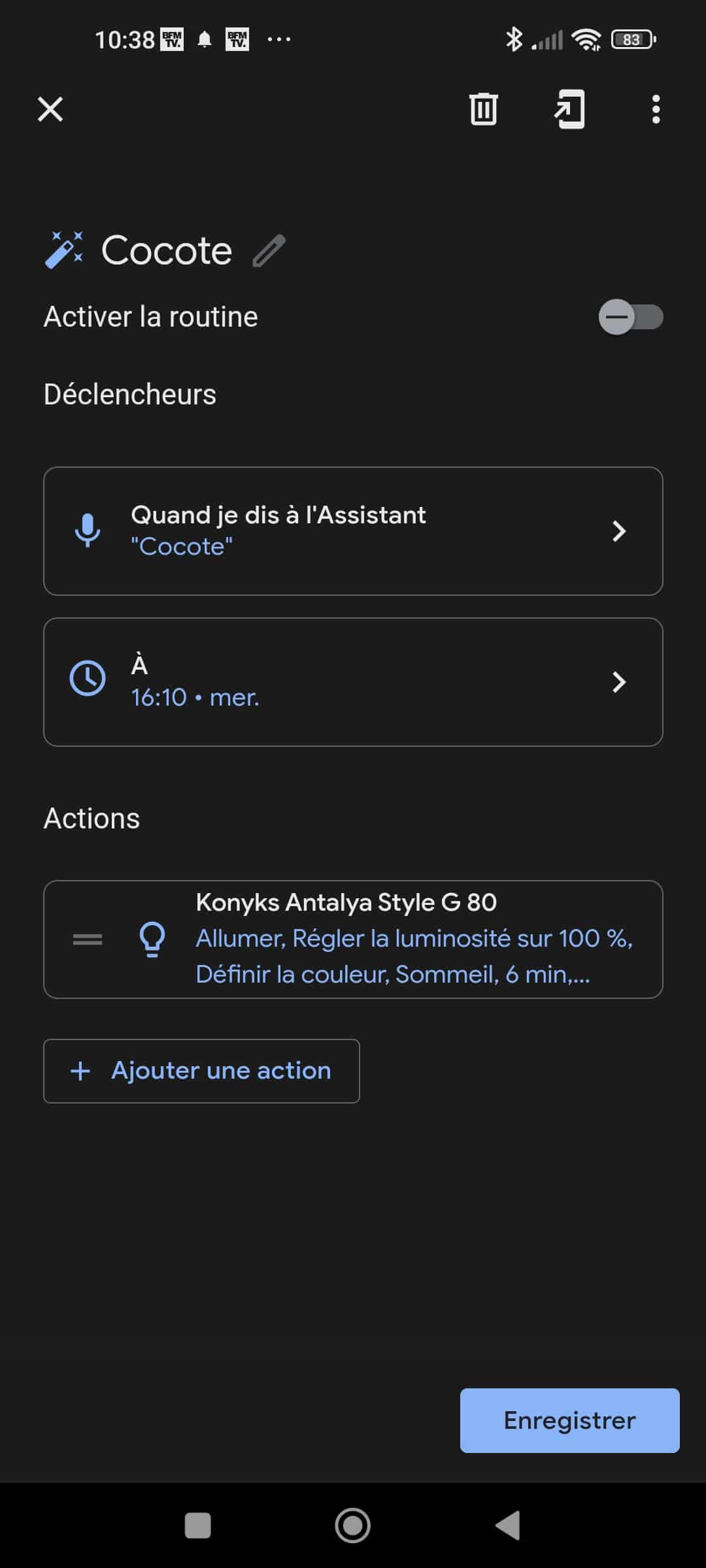Open the voice trigger "Cocote"
The image size is (706, 1568).
coord(353,531)
